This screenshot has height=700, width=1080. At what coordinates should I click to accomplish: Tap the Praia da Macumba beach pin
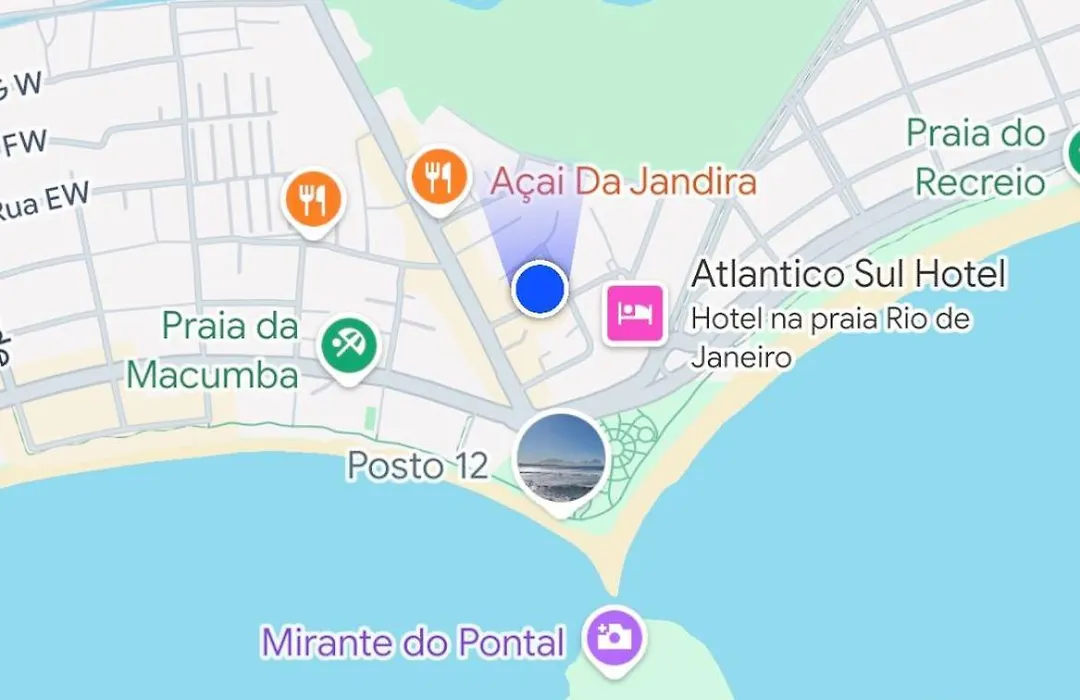pyautogui.click(x=348, y=347)
